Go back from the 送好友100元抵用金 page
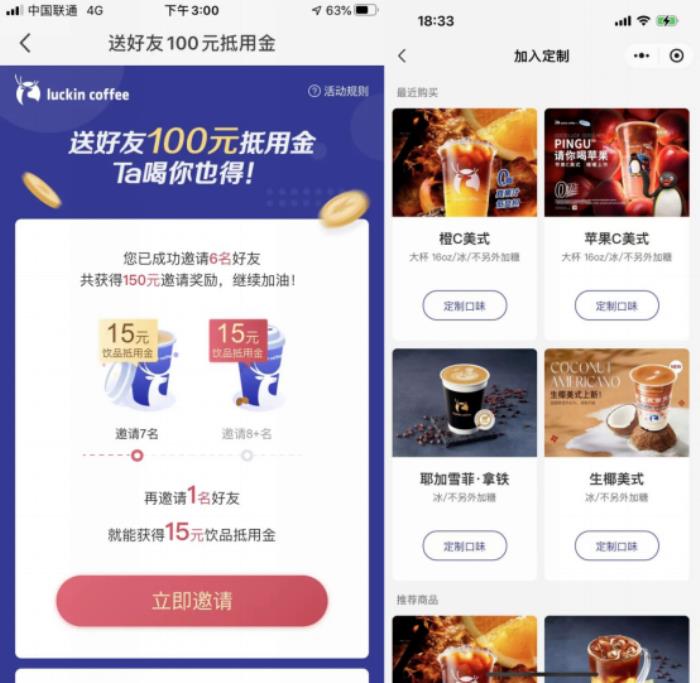Image resolution: width=700 pixels, height=683 pixels. pyautogui.click(x=26, y=43)
